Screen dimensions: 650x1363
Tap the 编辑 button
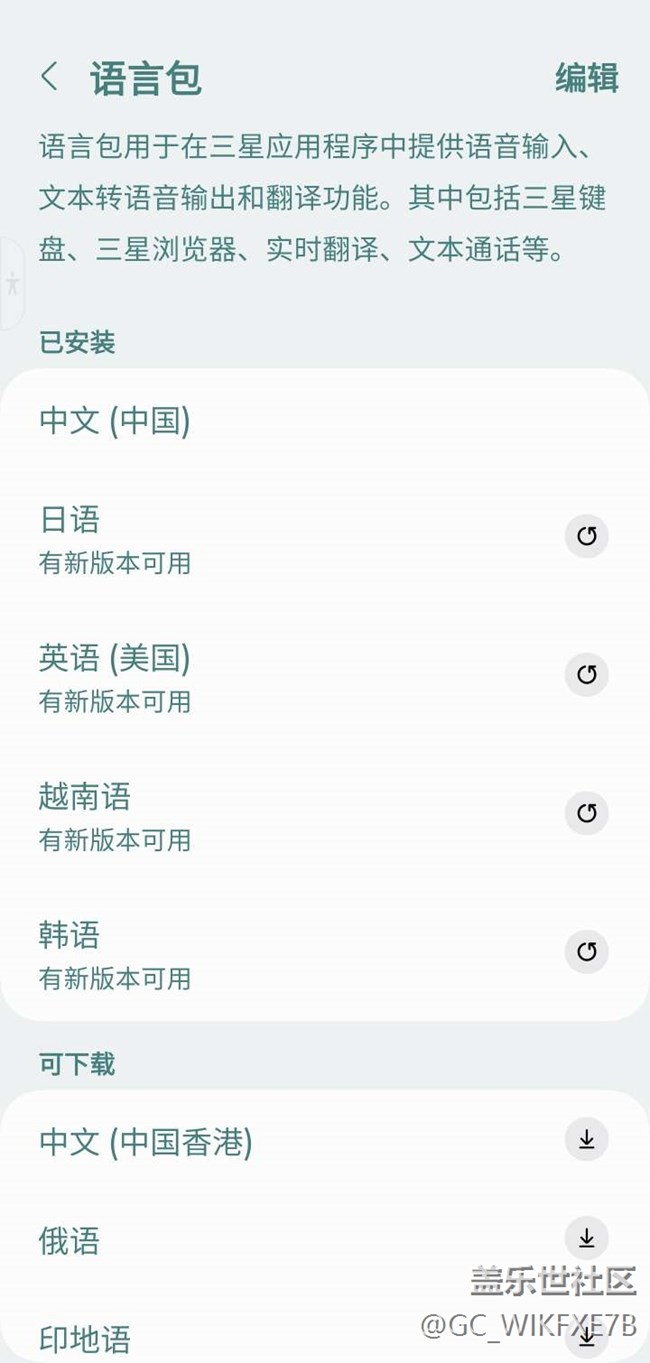pos(586,78)
